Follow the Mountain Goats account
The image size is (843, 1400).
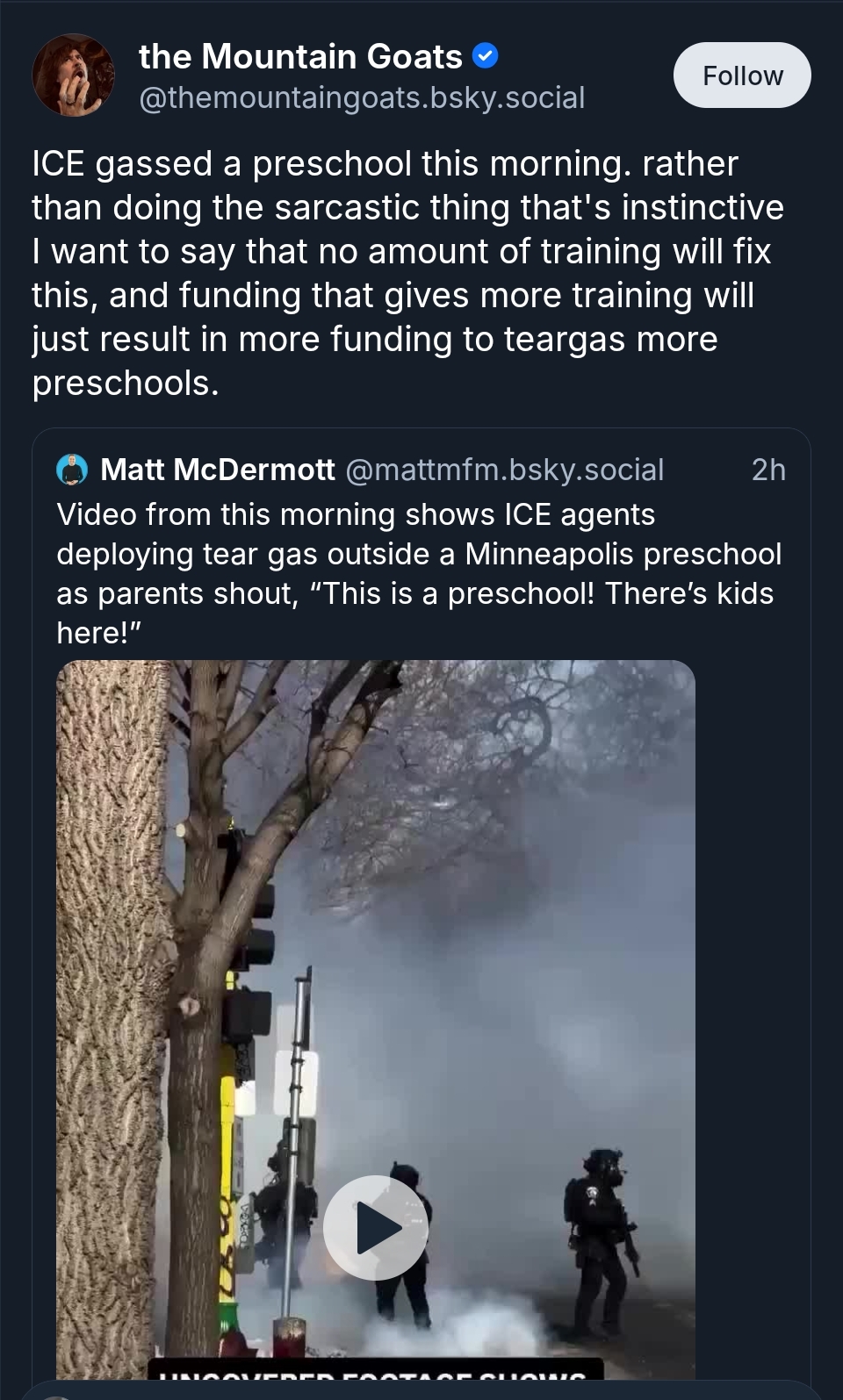741,75
